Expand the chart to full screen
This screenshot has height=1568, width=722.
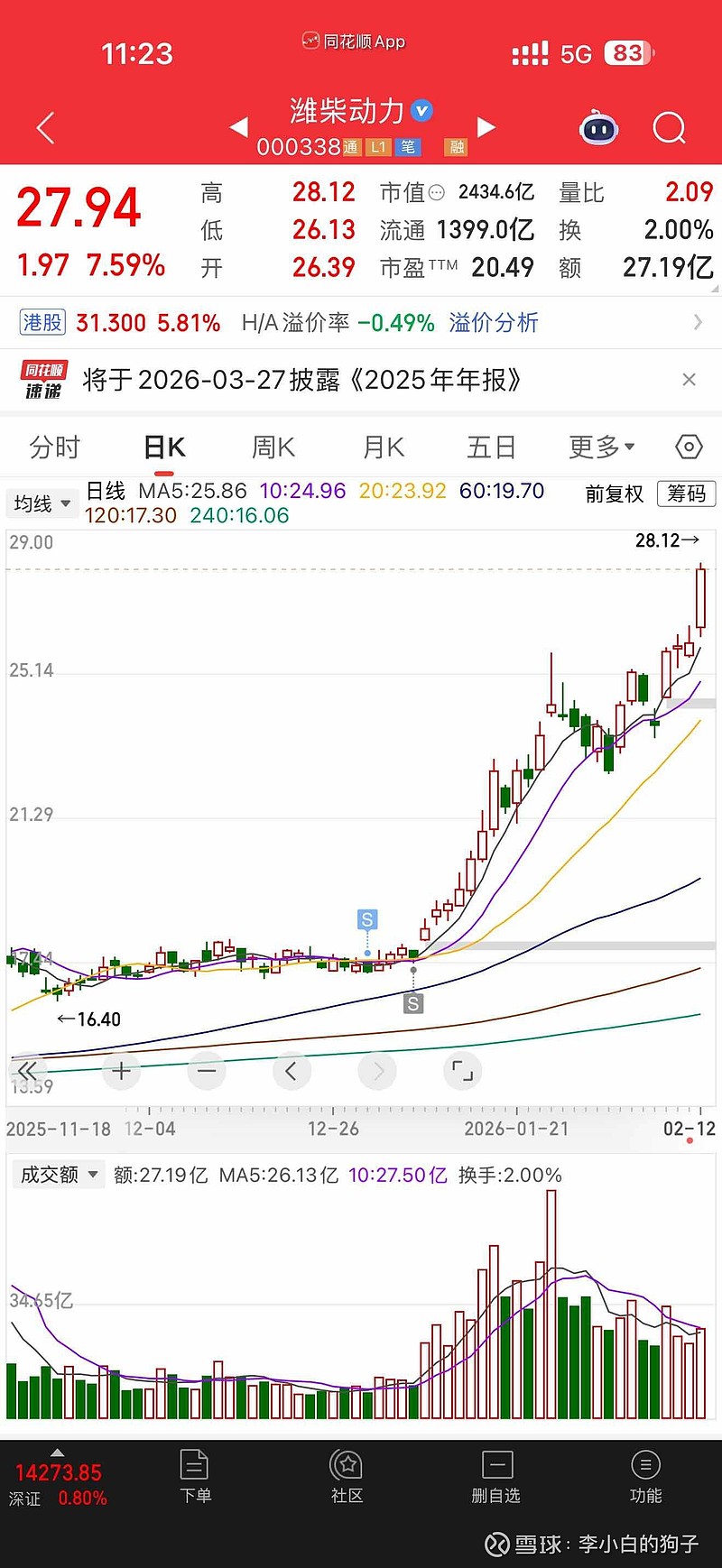pos(462,1071)
